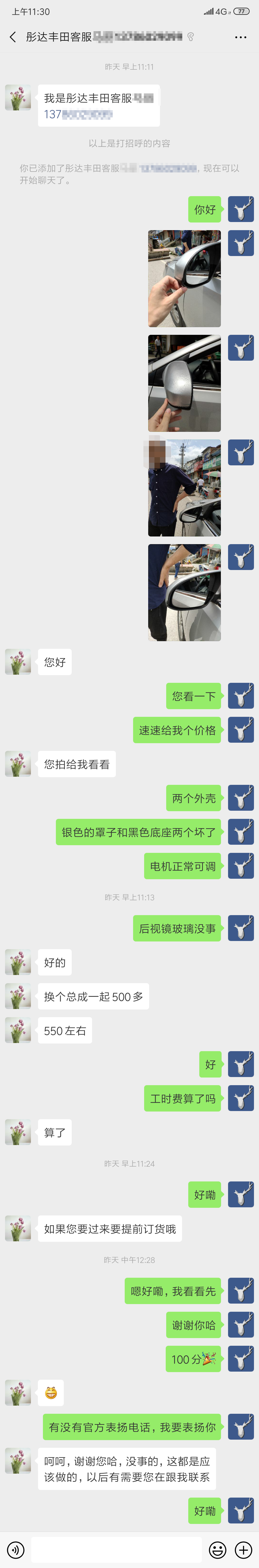This screenshot has width=259, height=1568.
Task: Open the customer service avatar beside "550左右"
Action: 18,1031
